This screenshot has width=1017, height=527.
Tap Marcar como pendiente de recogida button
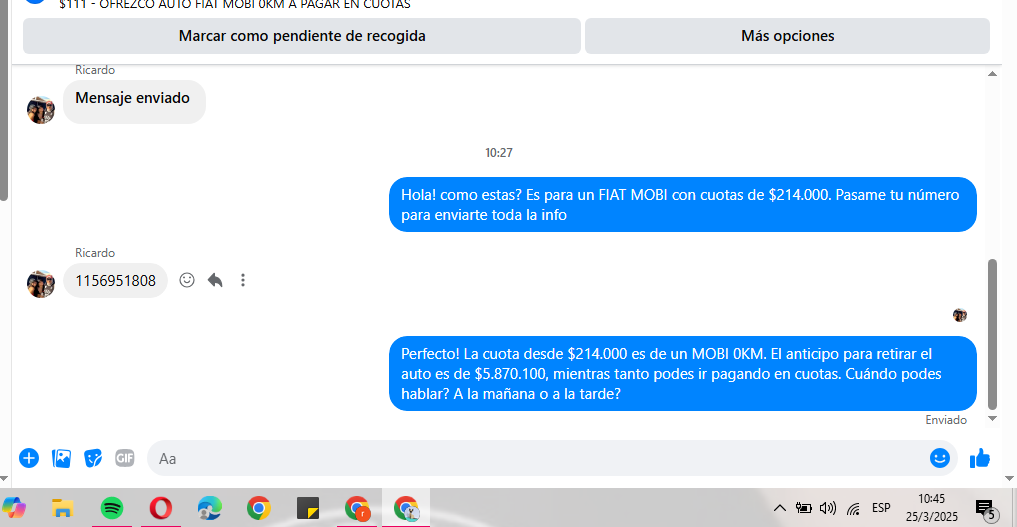[302, 36]
